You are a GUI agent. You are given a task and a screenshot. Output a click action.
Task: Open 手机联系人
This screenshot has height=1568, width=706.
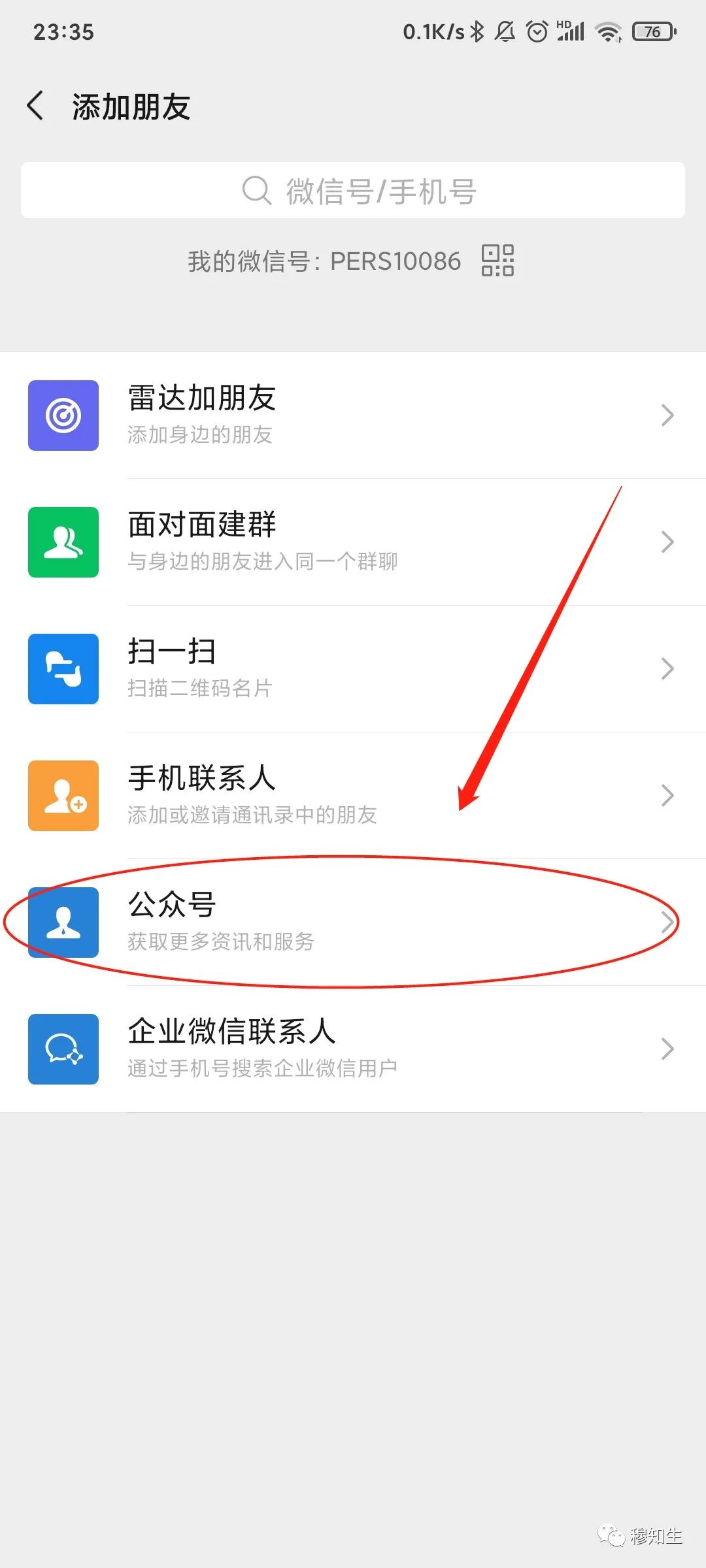[353, 796]
